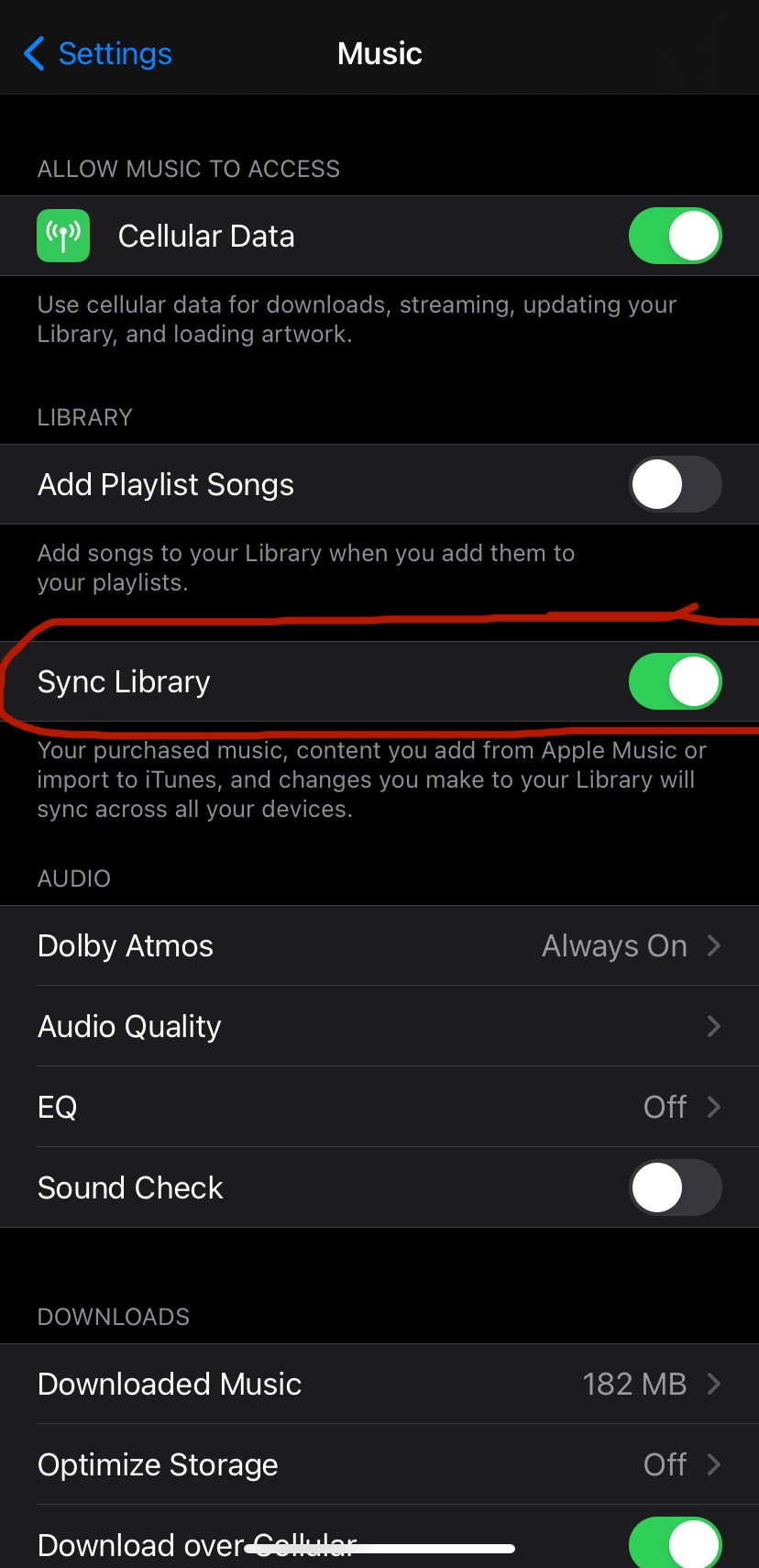Open Downloaded Music

pyautogui.click(x=379, y=1384)
